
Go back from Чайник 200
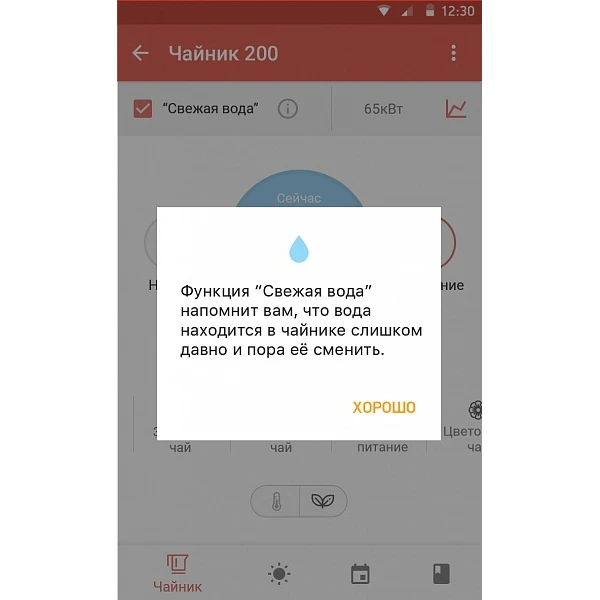point(141,53)
